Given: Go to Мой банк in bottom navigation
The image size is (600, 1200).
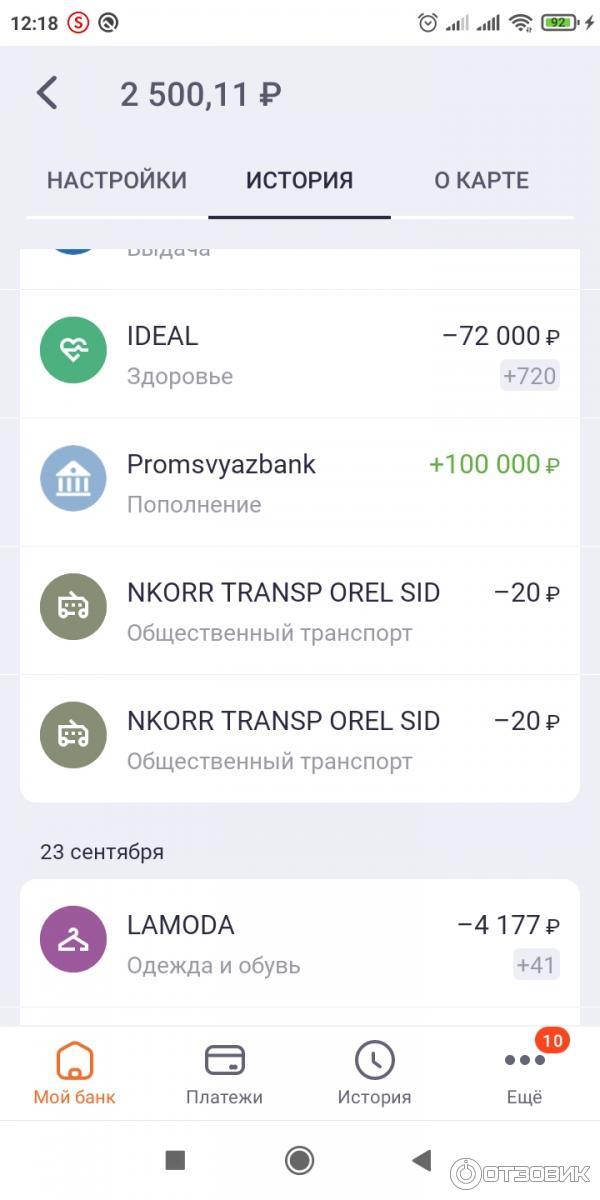Looking at the screenshot, I should click(75, 1072).
